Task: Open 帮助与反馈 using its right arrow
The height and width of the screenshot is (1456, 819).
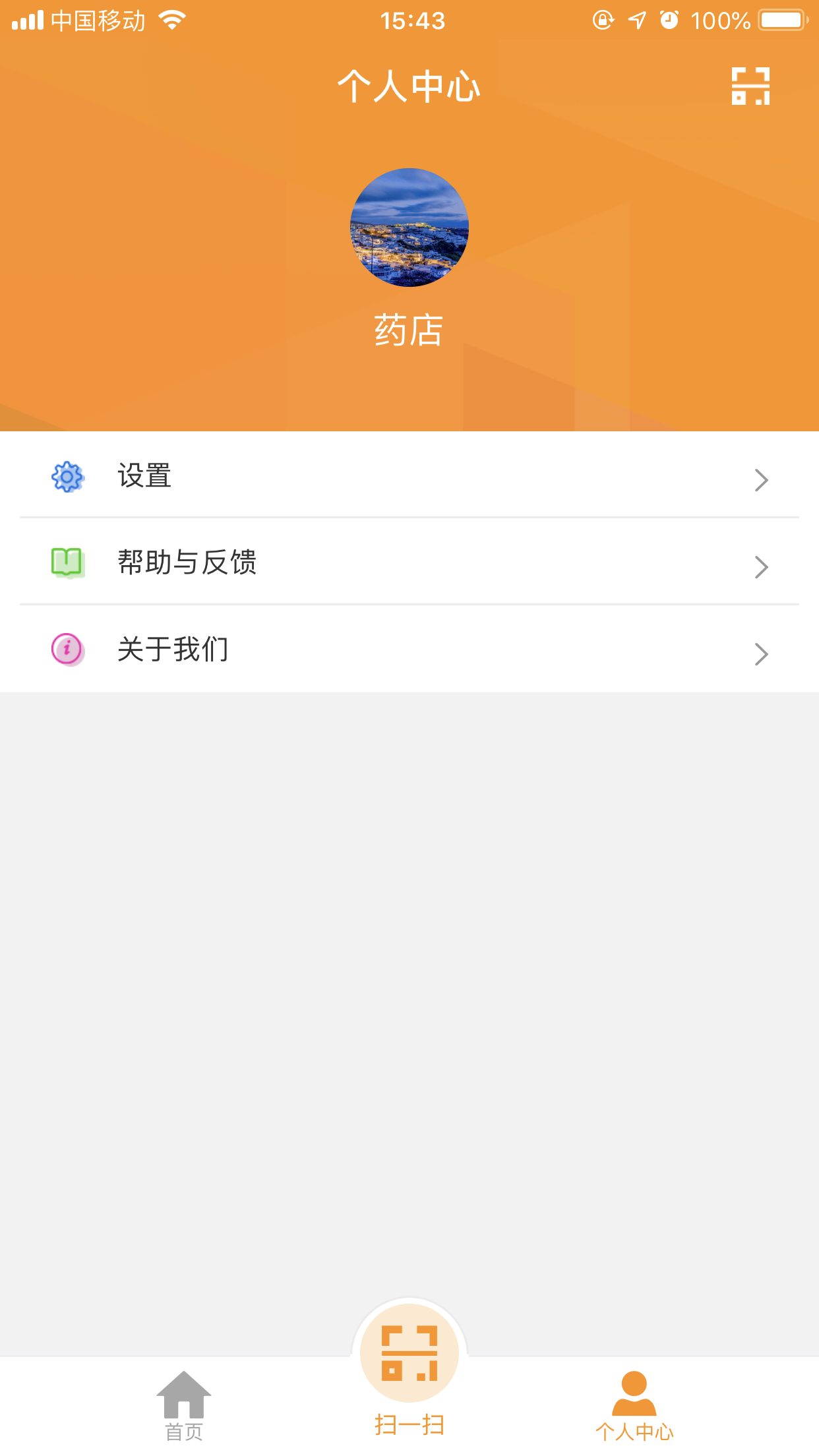Action: pos(762,566)
